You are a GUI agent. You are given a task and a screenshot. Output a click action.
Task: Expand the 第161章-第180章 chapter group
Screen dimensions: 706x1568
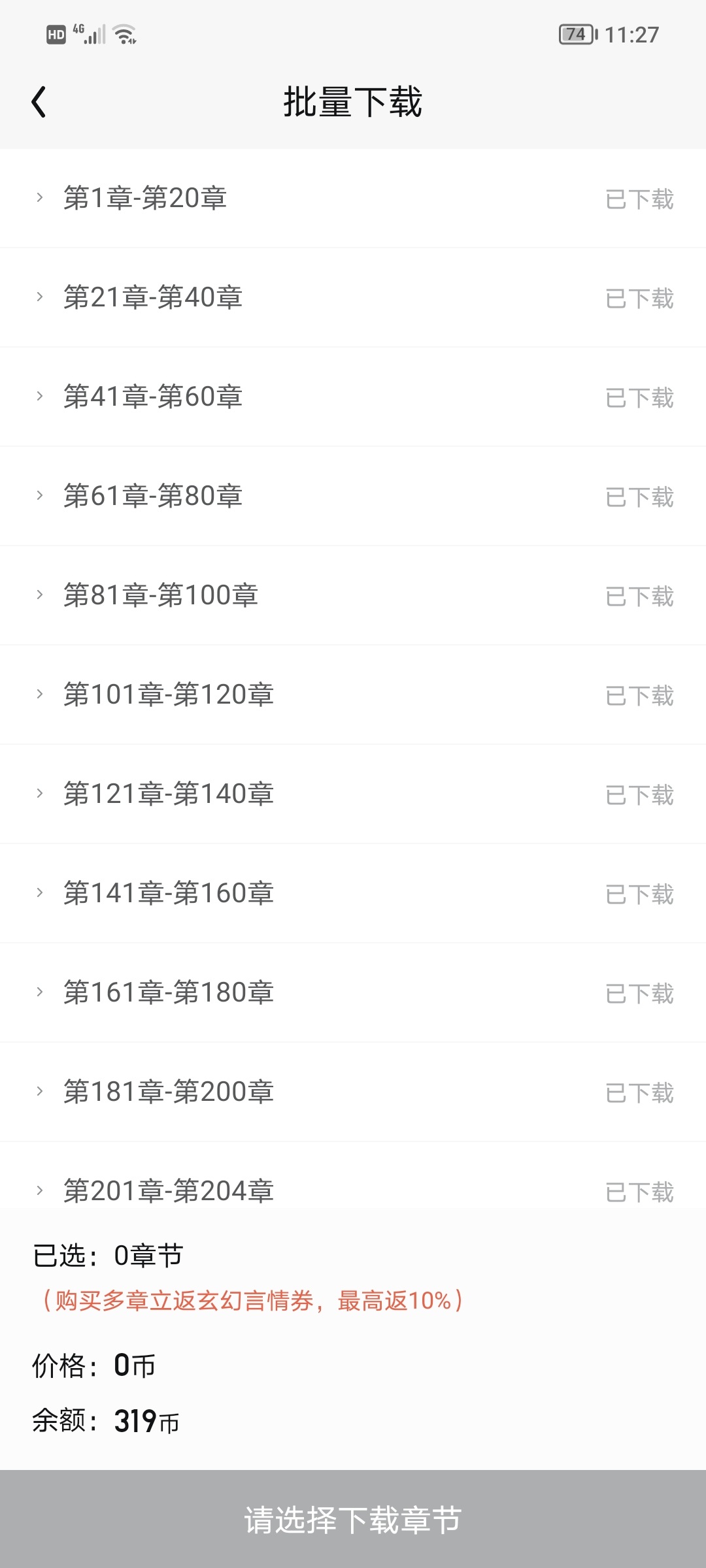[x=40, y=992]
